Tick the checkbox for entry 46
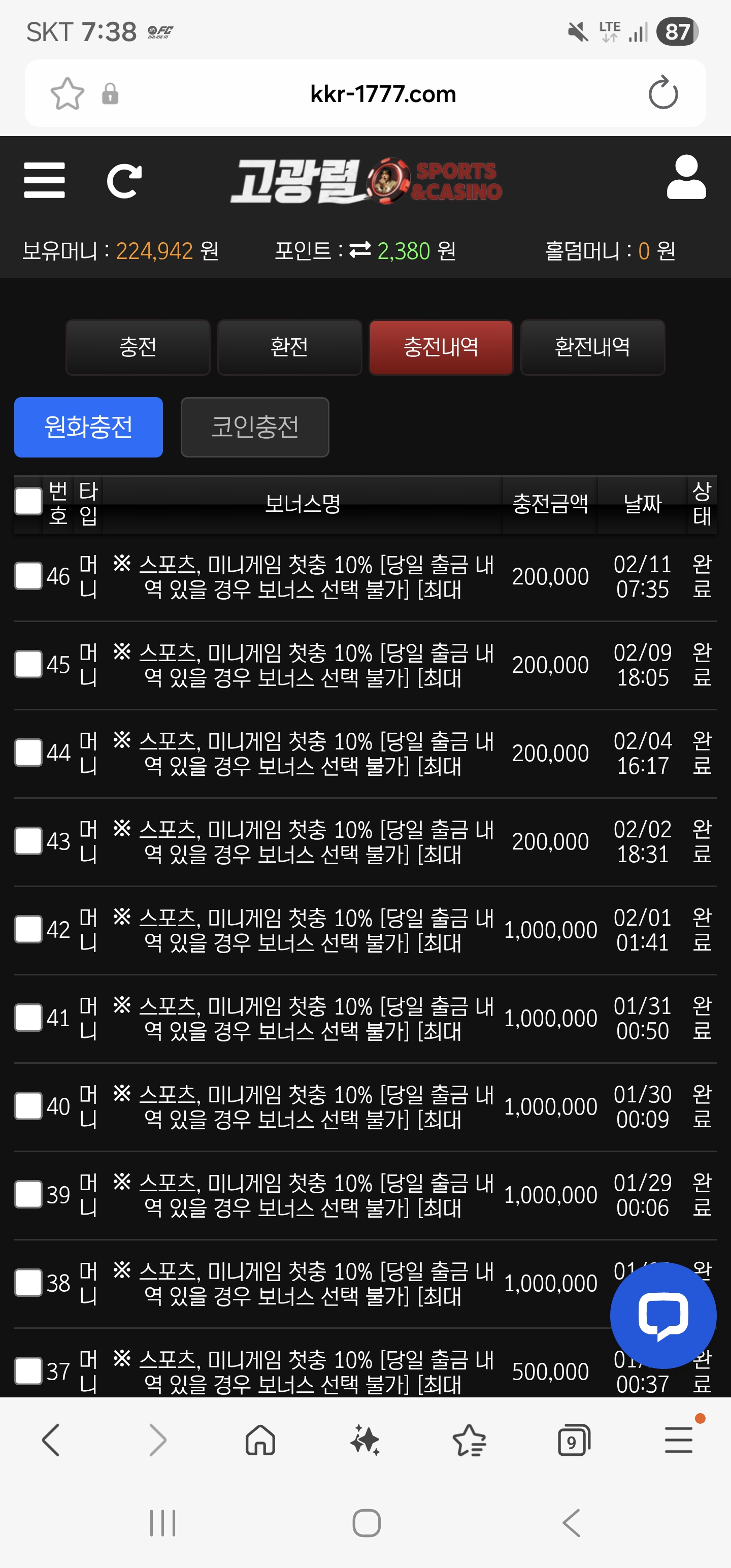The width and height of the screenshot is (731, 1568). pyautogui.click(x=28, y=576)
